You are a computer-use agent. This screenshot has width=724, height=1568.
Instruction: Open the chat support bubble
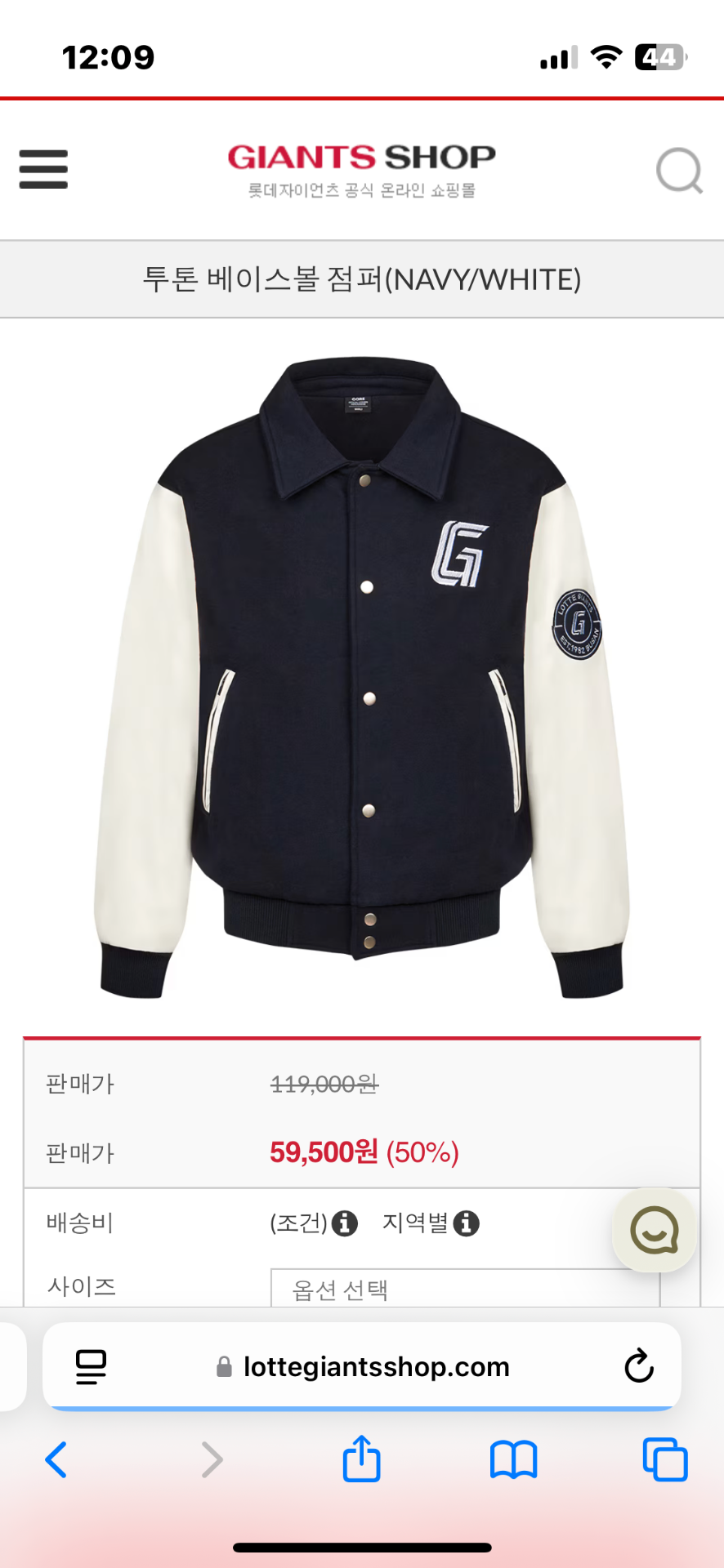(654, 1230)
